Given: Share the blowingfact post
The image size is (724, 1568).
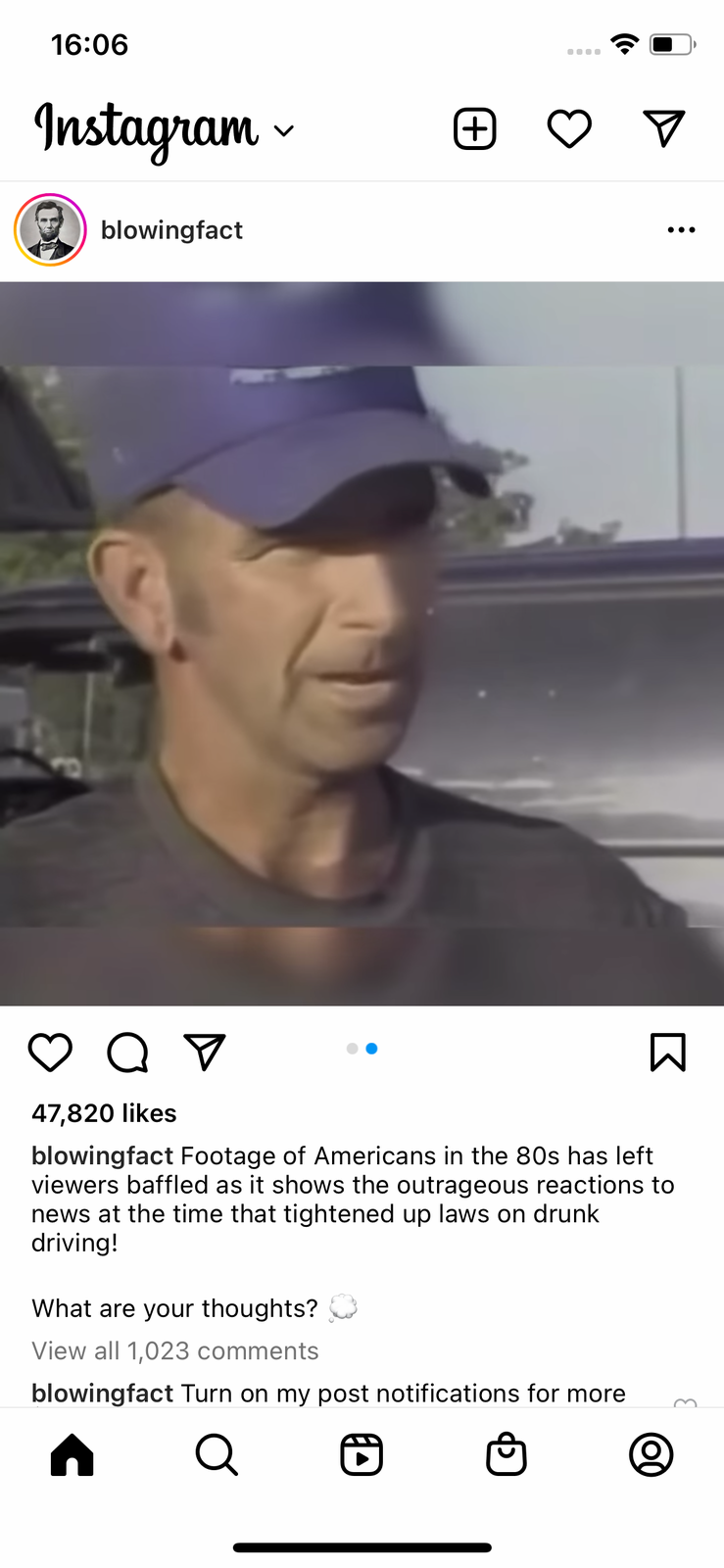Looking at the screenshot, I should click(x=205, y=1053).
